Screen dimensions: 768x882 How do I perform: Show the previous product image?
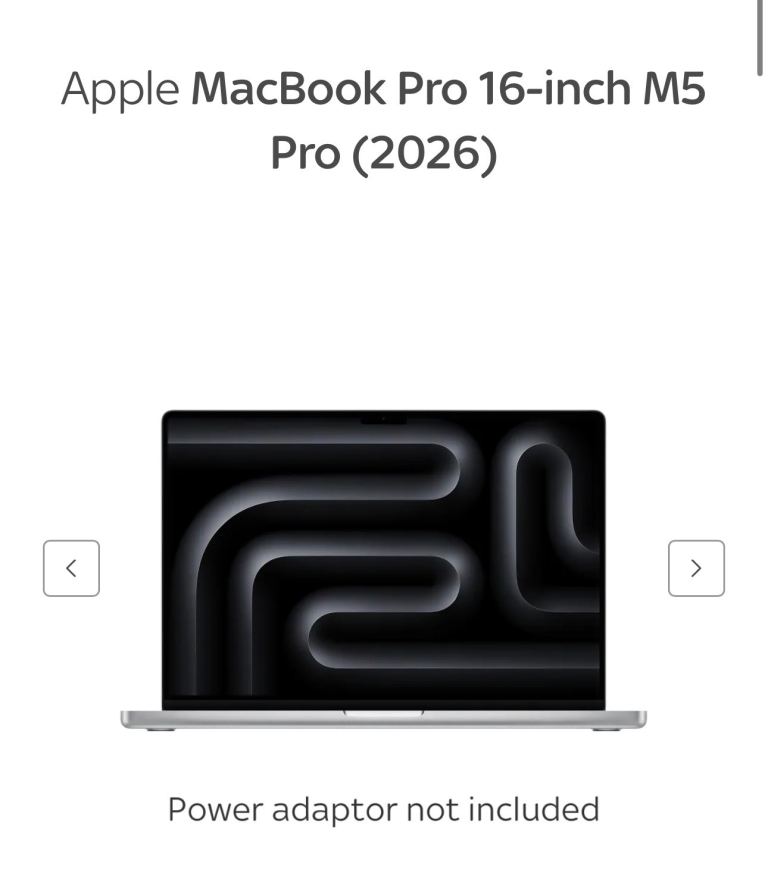[x=71, y=568]
